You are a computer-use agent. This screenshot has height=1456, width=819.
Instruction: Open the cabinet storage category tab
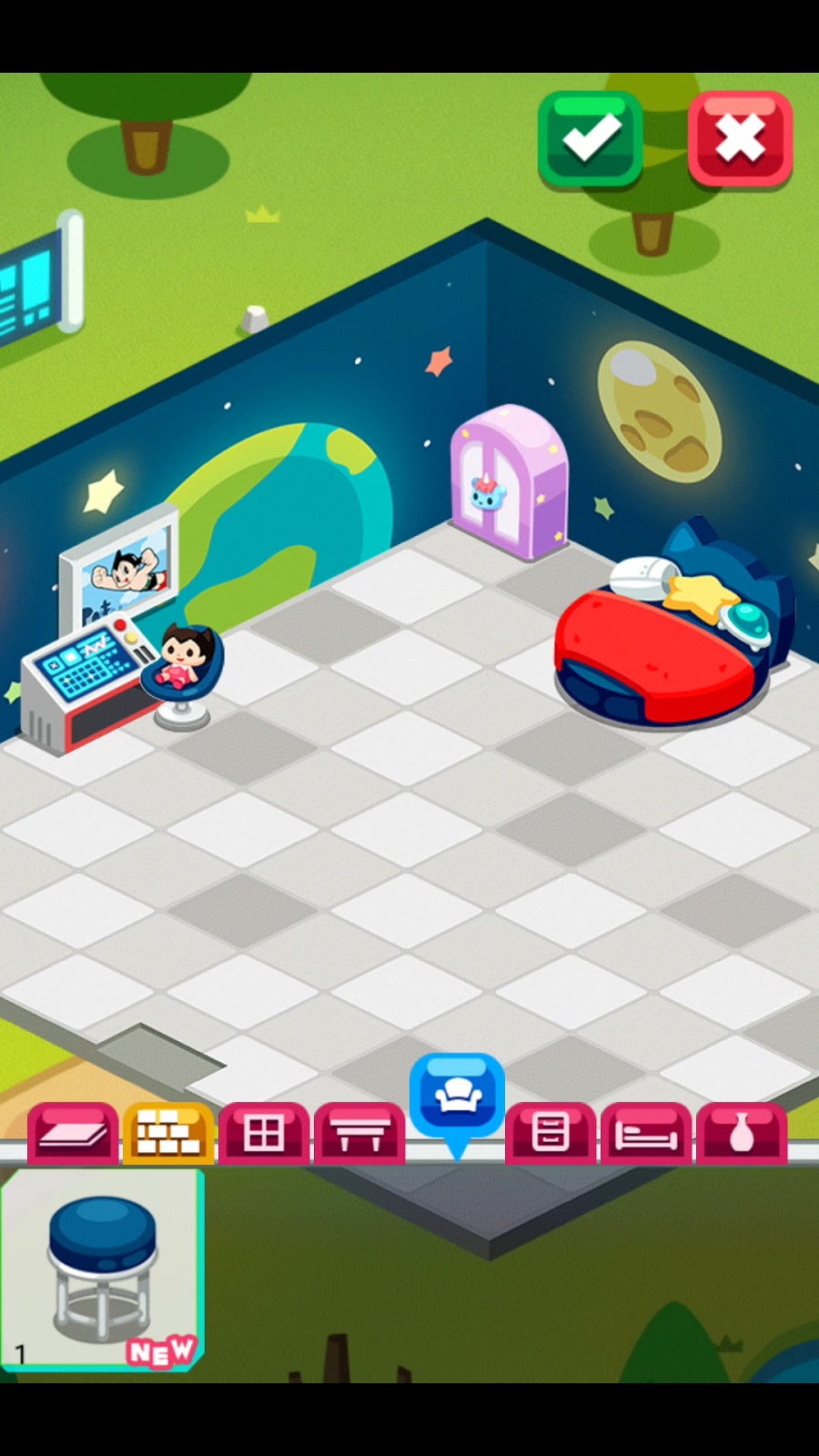click(x=551, y=1133)
